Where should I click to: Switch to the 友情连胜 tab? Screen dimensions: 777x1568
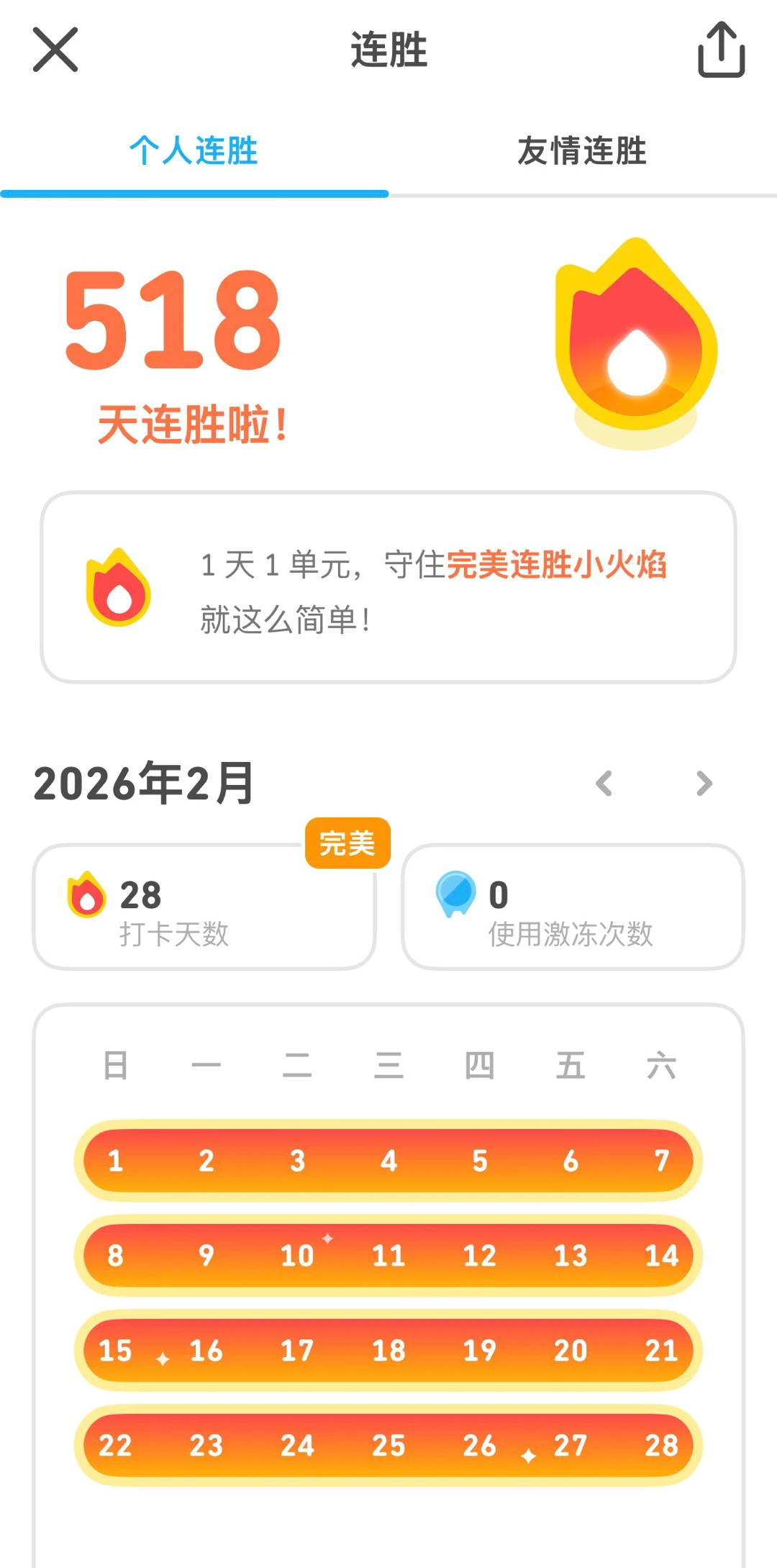[x=582, y=151]
